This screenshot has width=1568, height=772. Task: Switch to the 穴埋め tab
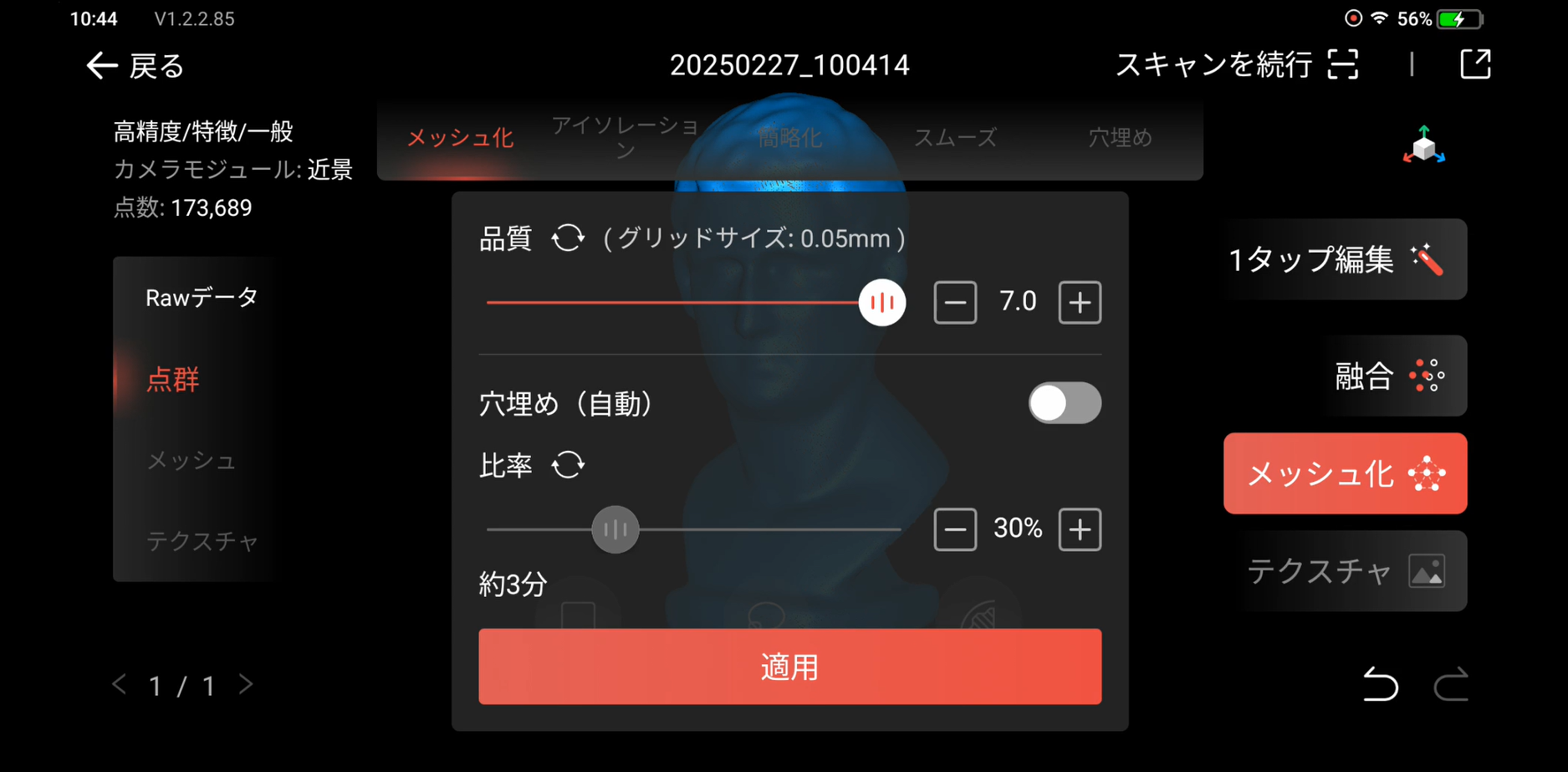[x=1120, y=138]
